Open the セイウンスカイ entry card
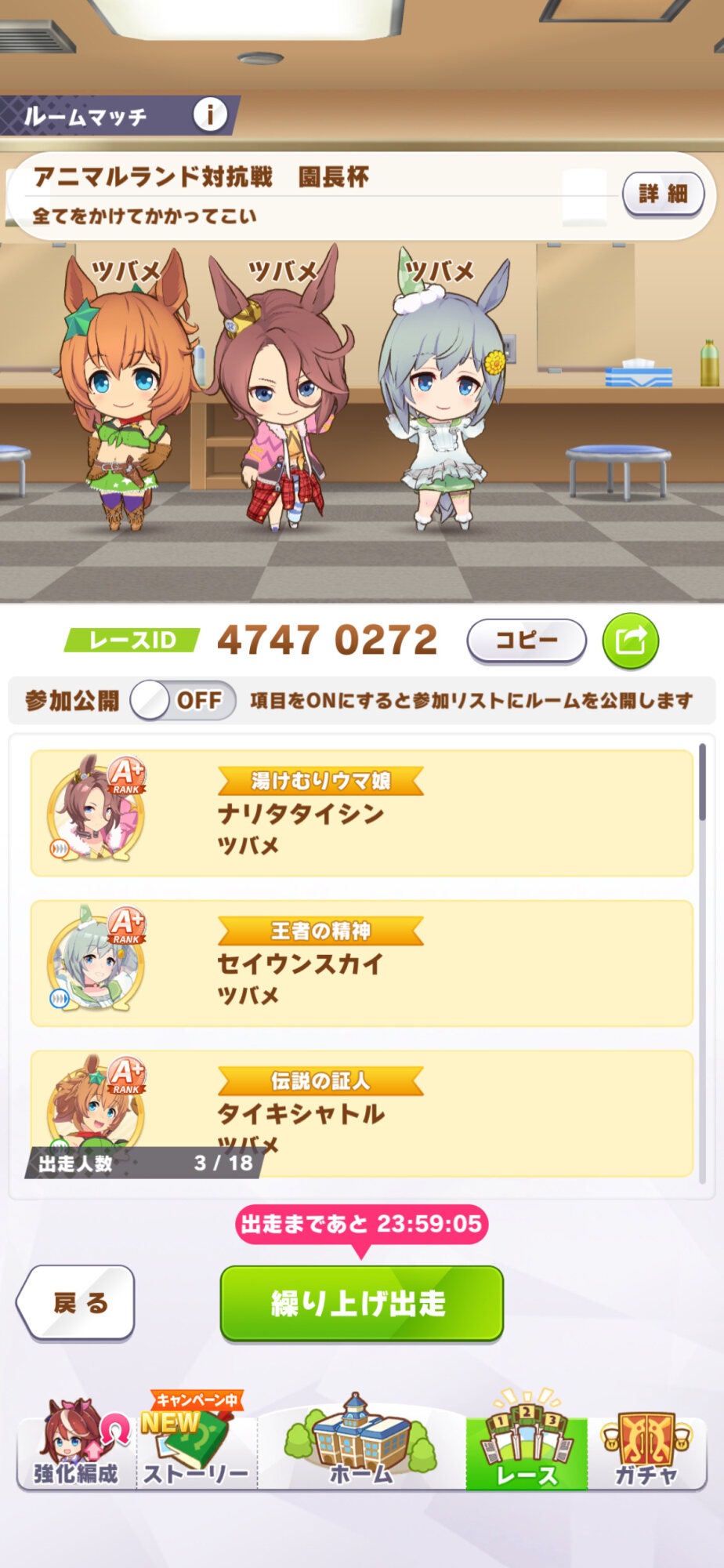The width and height of the screenshot is (724, 1568). point(362,963)
